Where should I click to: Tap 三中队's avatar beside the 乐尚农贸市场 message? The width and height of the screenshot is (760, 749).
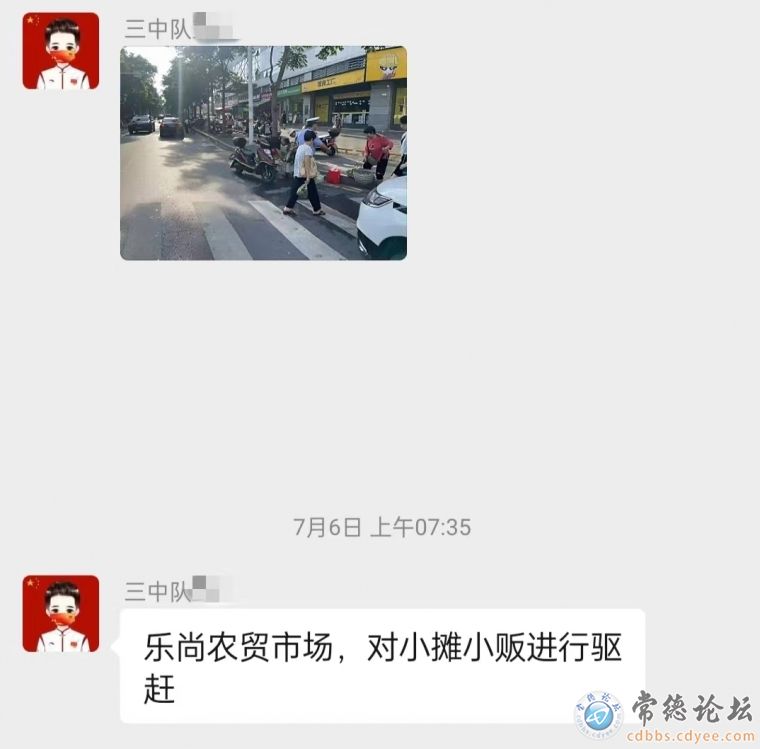click(61, 613)
